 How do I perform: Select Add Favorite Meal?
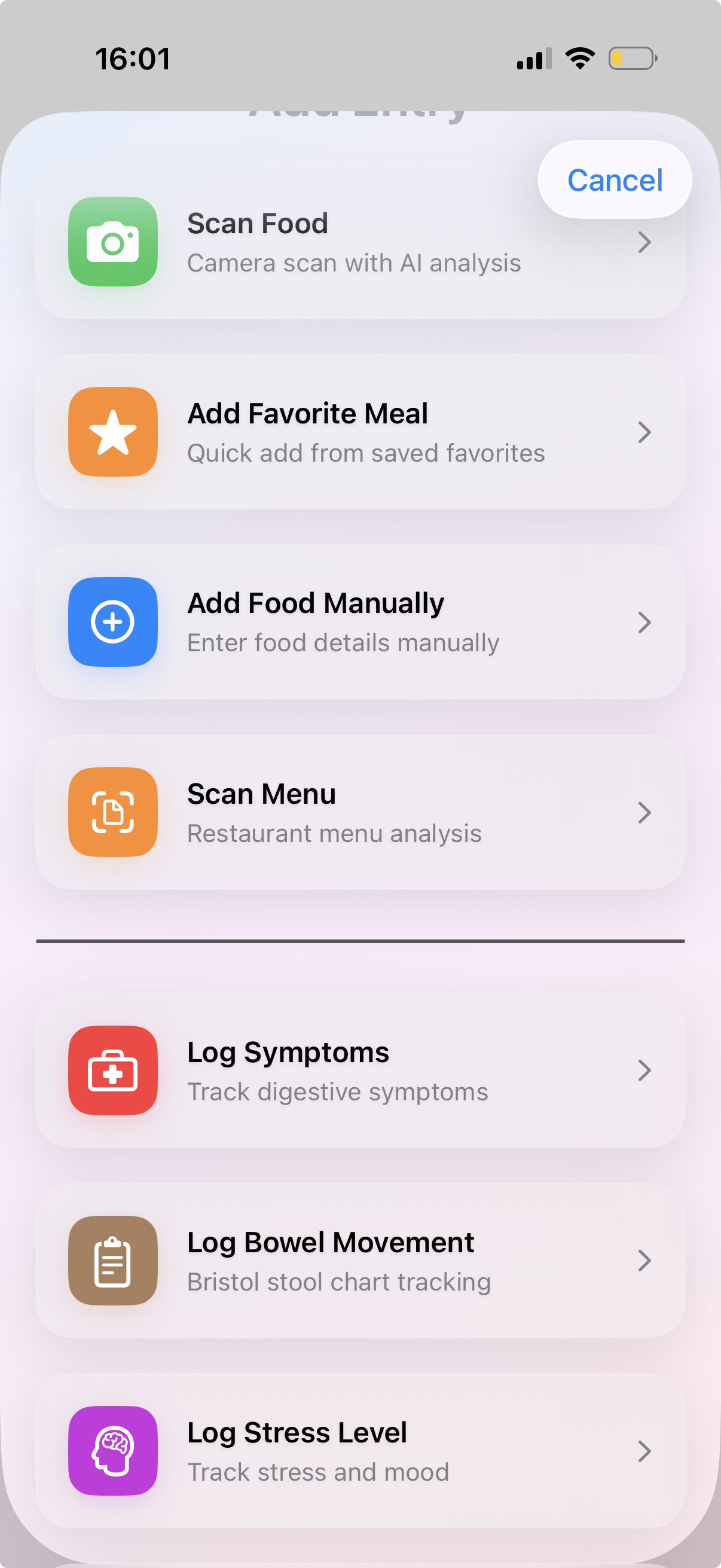pyautogui.click(x=360, y=432)
